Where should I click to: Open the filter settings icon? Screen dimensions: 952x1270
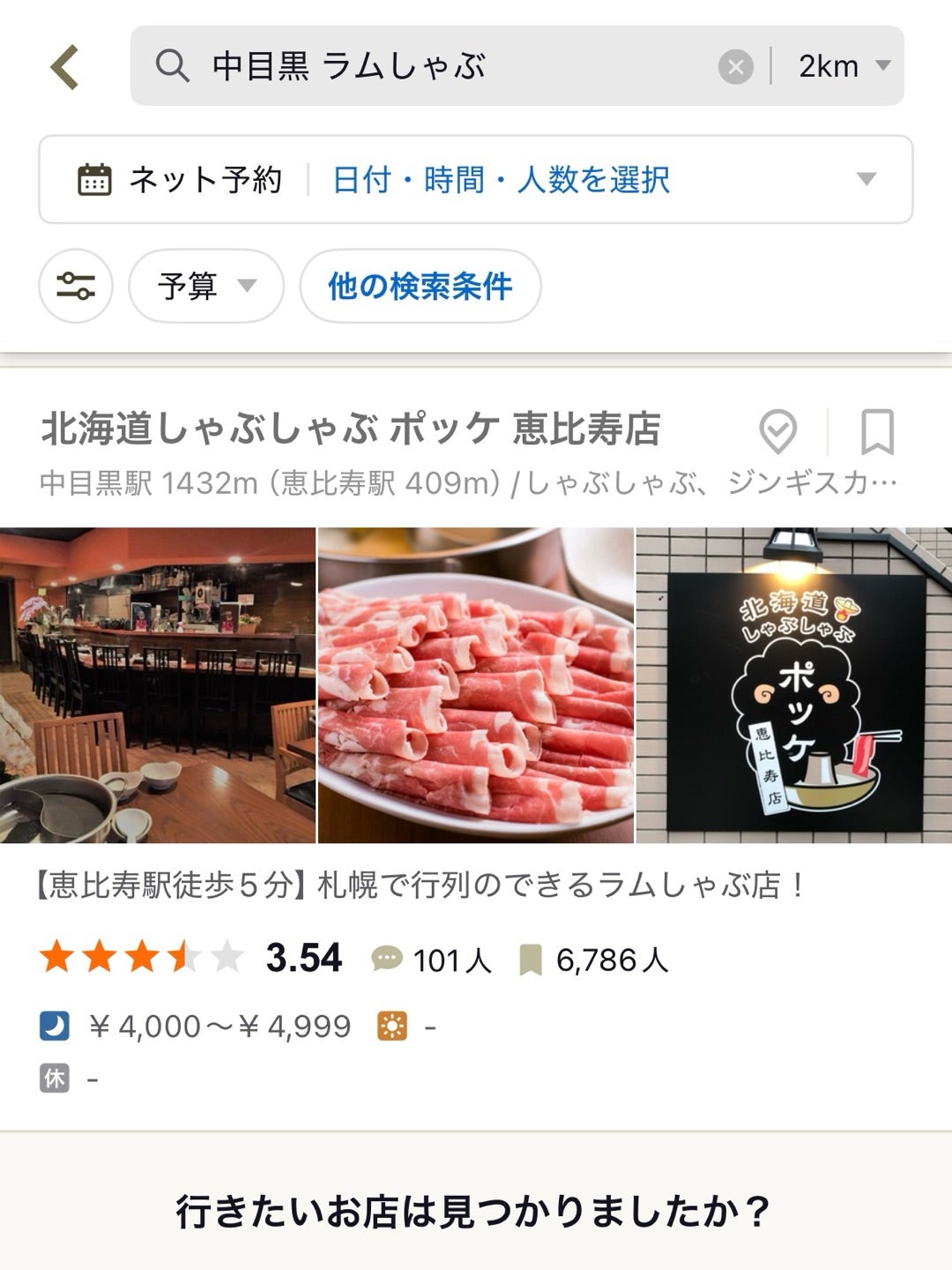[x=76, y=286]
